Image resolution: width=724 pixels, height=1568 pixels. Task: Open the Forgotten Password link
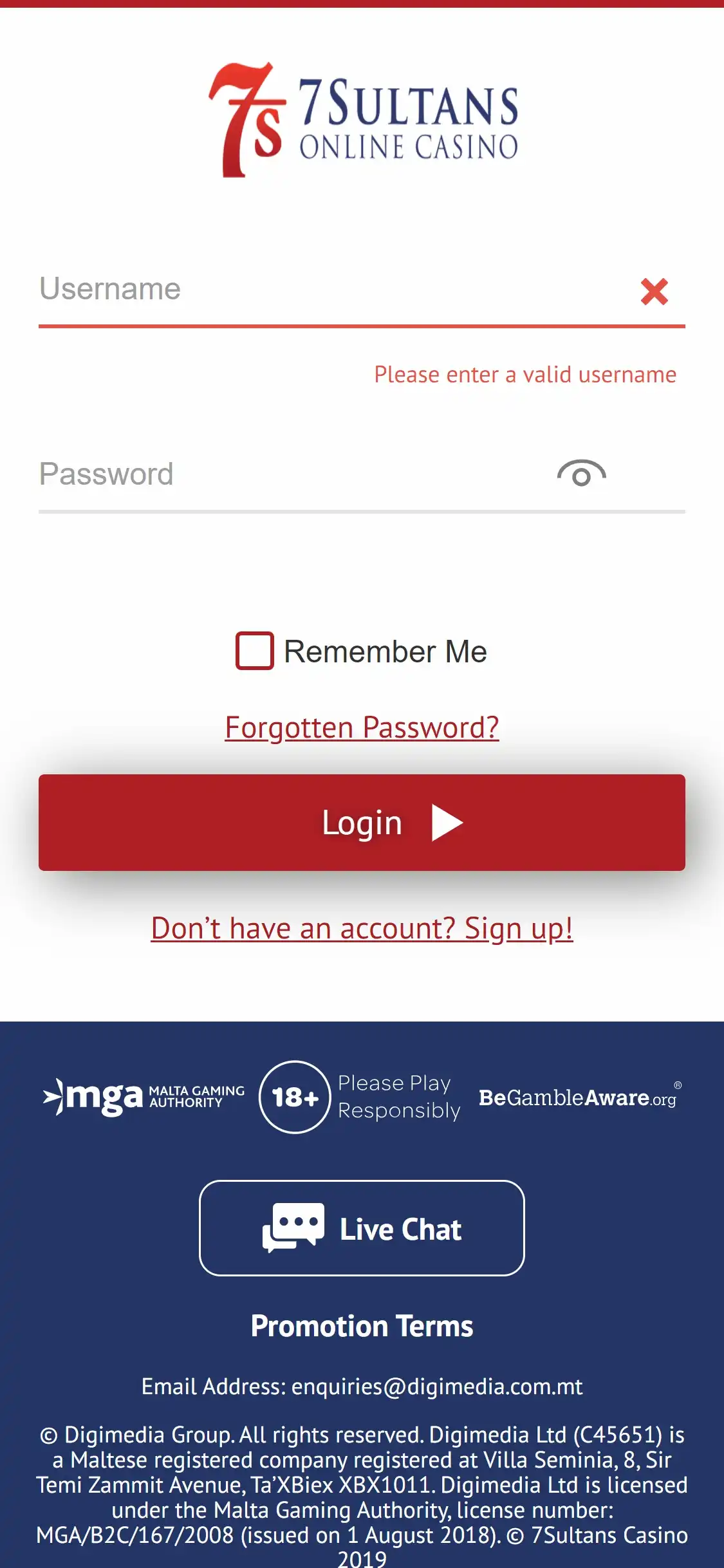pos(362,727)
